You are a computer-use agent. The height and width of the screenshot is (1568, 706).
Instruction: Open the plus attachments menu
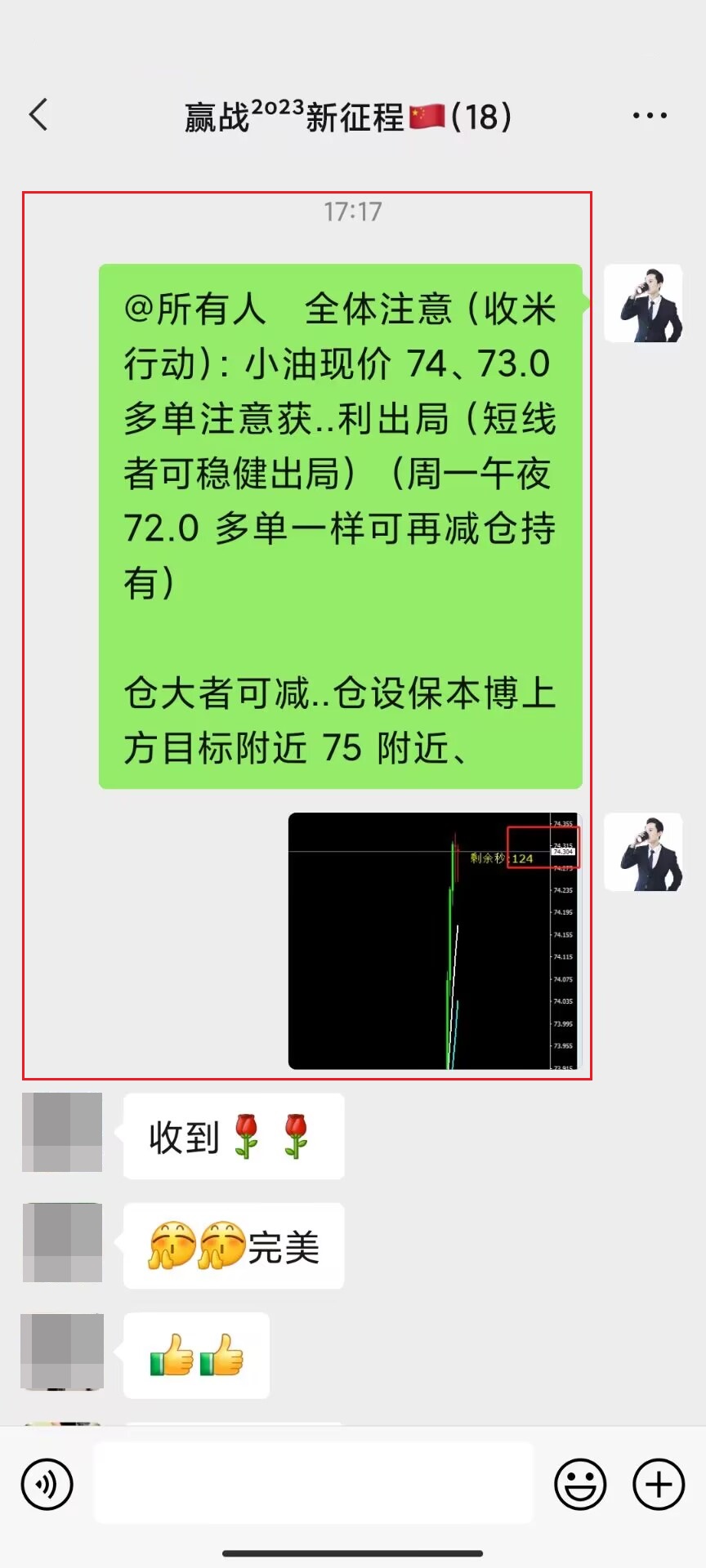click(659, 1484)
